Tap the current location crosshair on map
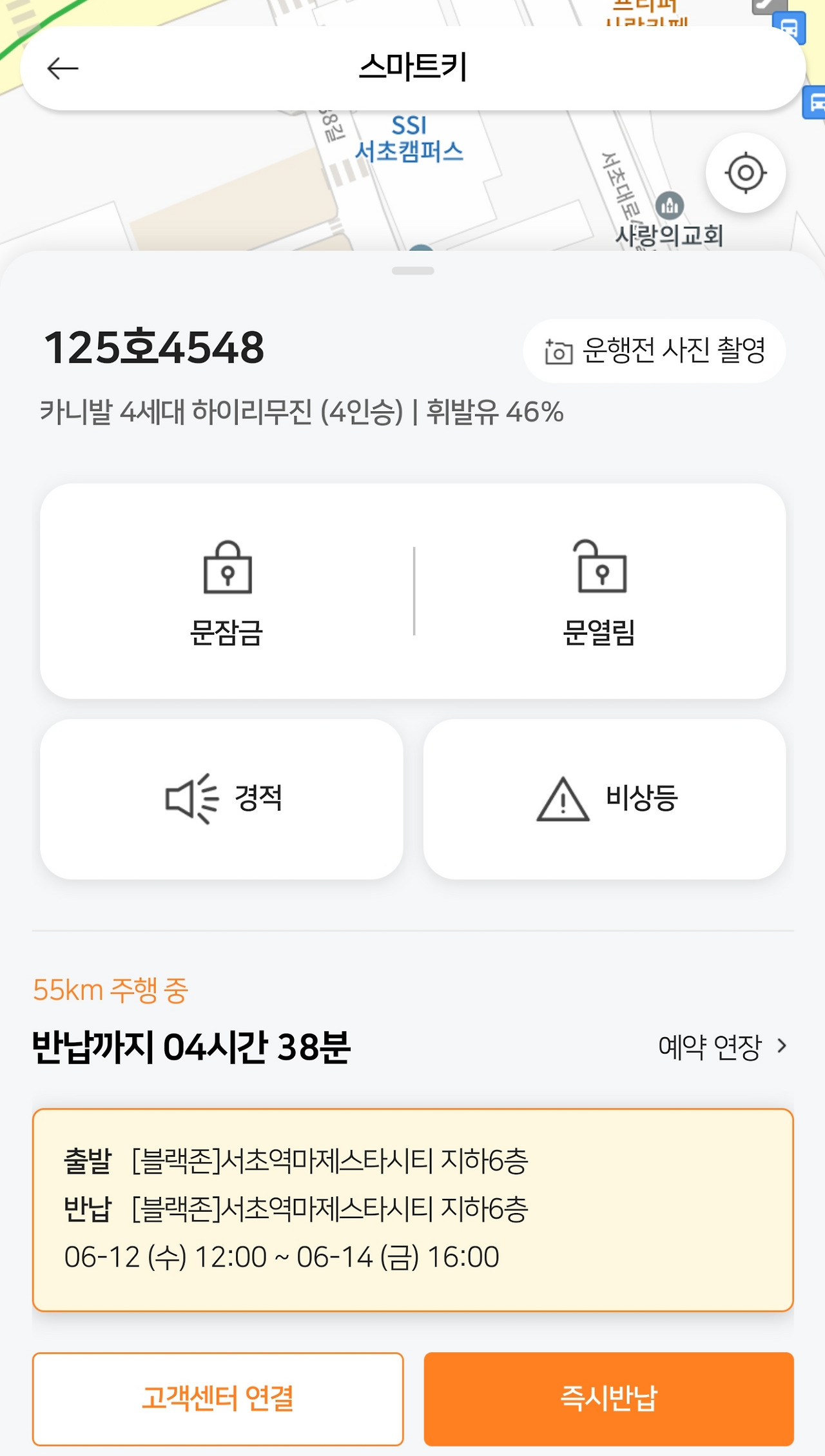 tap(744, 173)
